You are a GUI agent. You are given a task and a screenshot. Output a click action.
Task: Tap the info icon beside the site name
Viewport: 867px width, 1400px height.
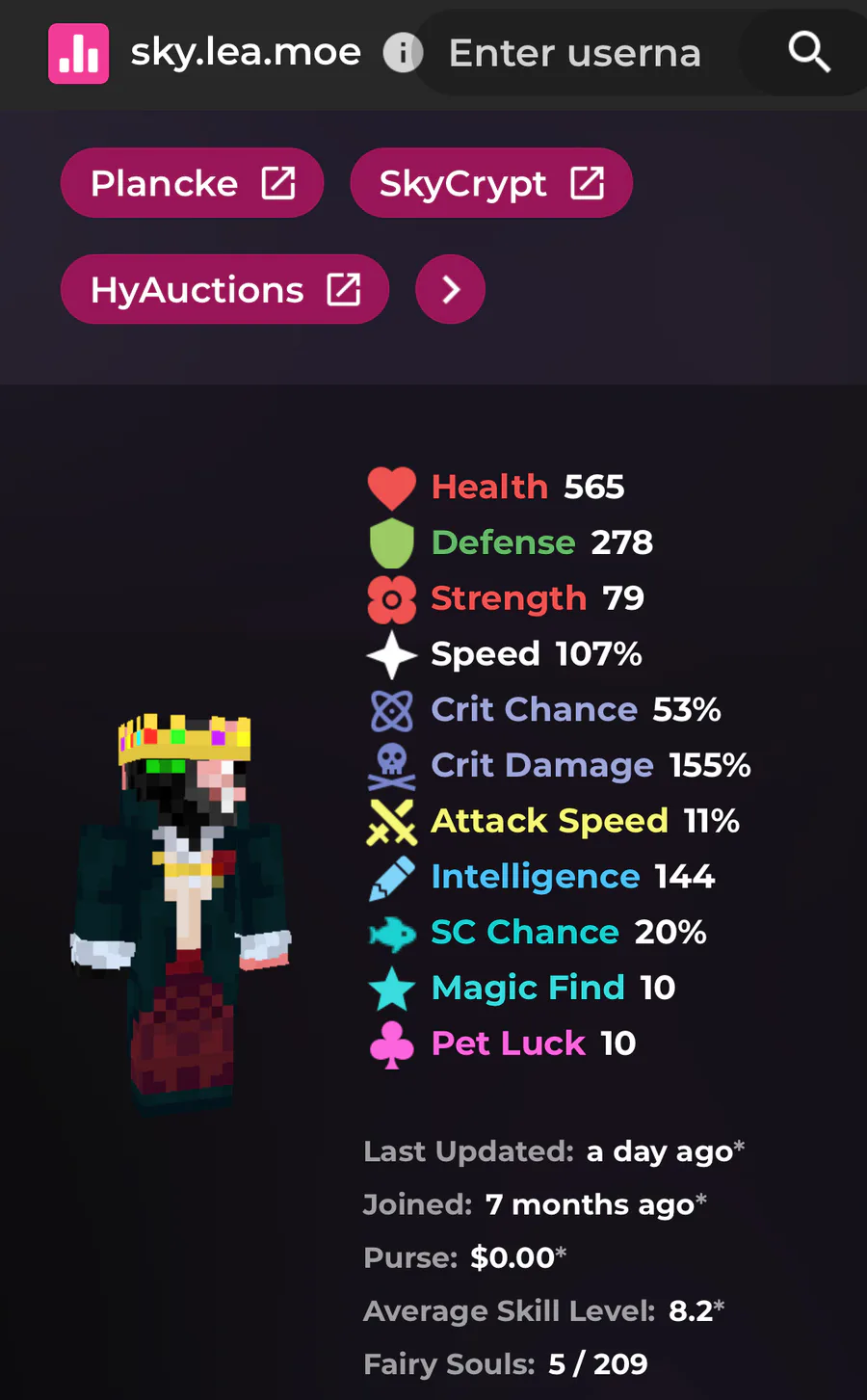[404, 53]
